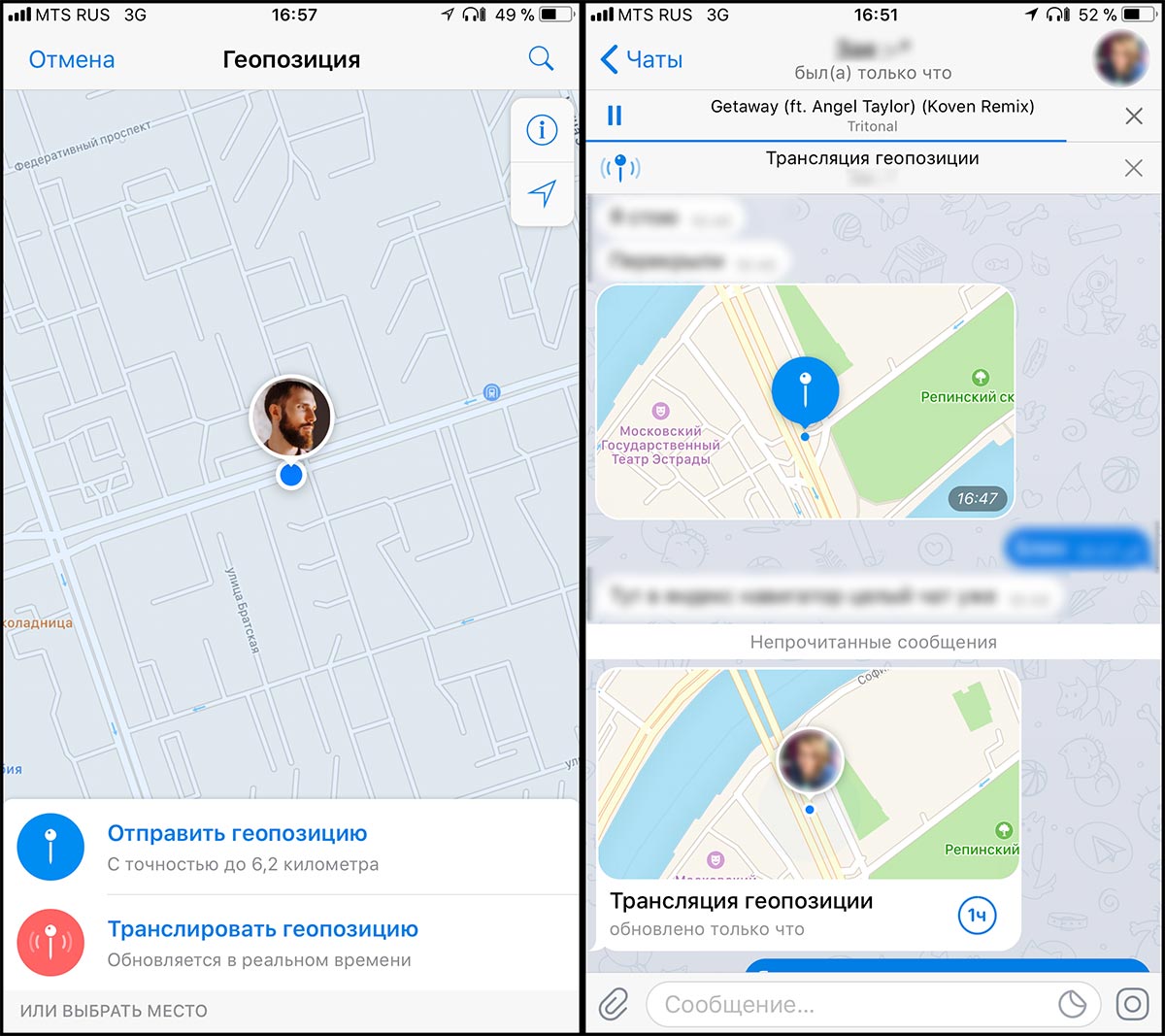Image resolution: width=1165 pixels, height=1036 pixels.
Task: Open the Трансляция геопозиции banner
Action: tap(871, 168)
